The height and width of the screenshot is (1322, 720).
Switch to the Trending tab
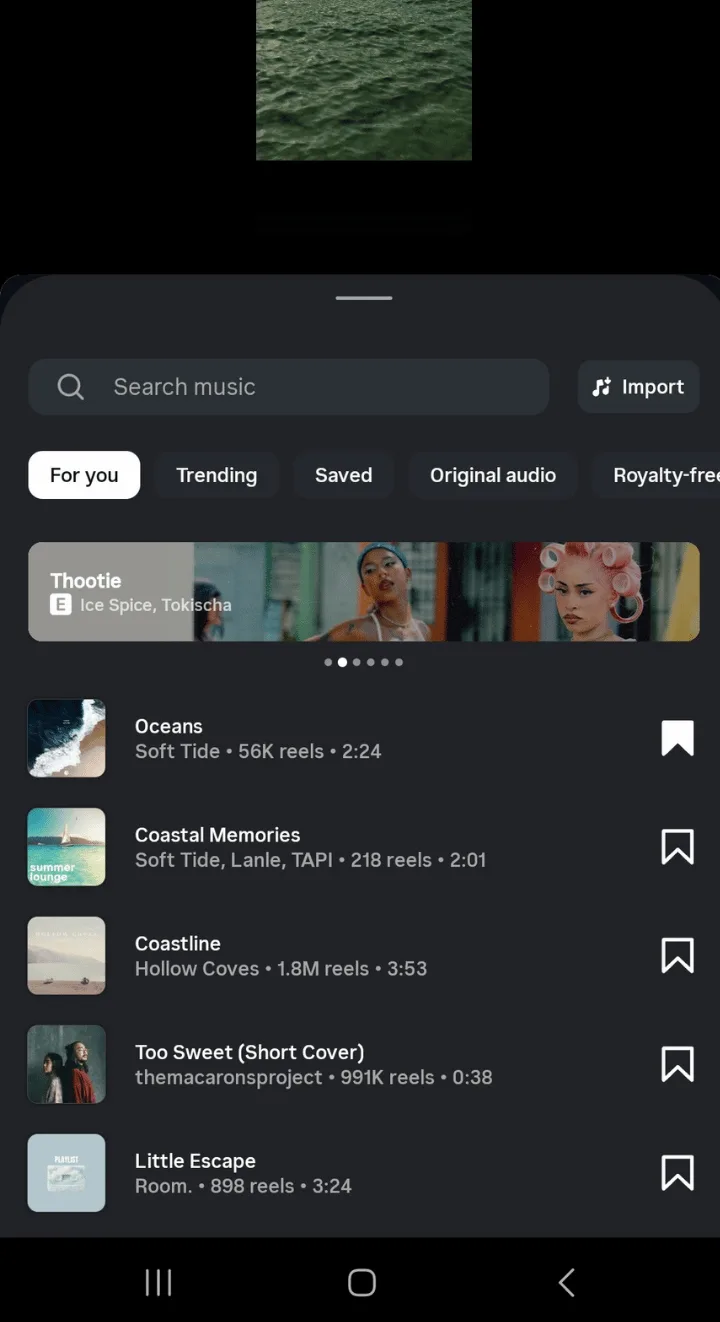pyautogui.click(x=216, y=475)
